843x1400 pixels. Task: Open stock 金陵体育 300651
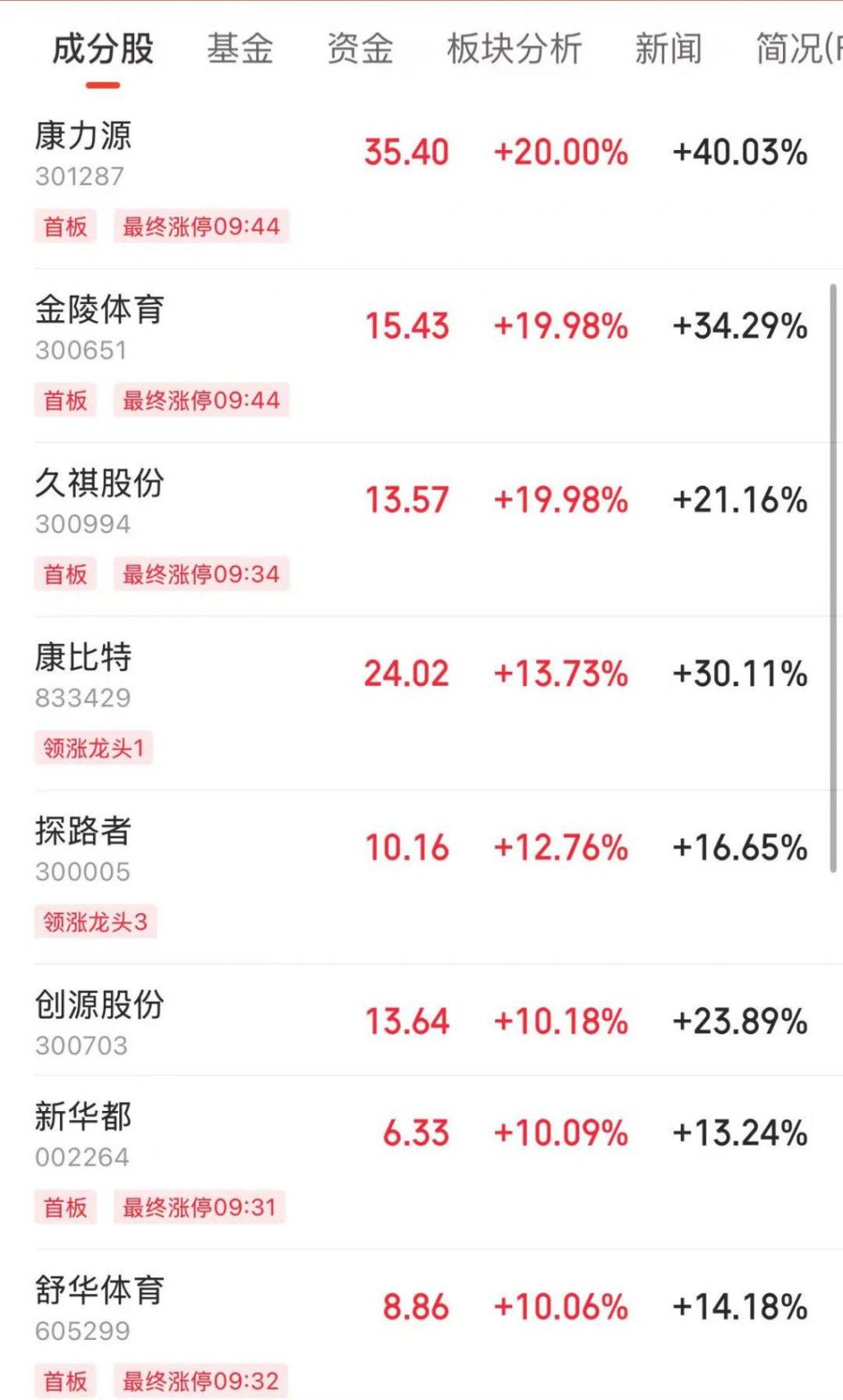click(x=421, y=356)
